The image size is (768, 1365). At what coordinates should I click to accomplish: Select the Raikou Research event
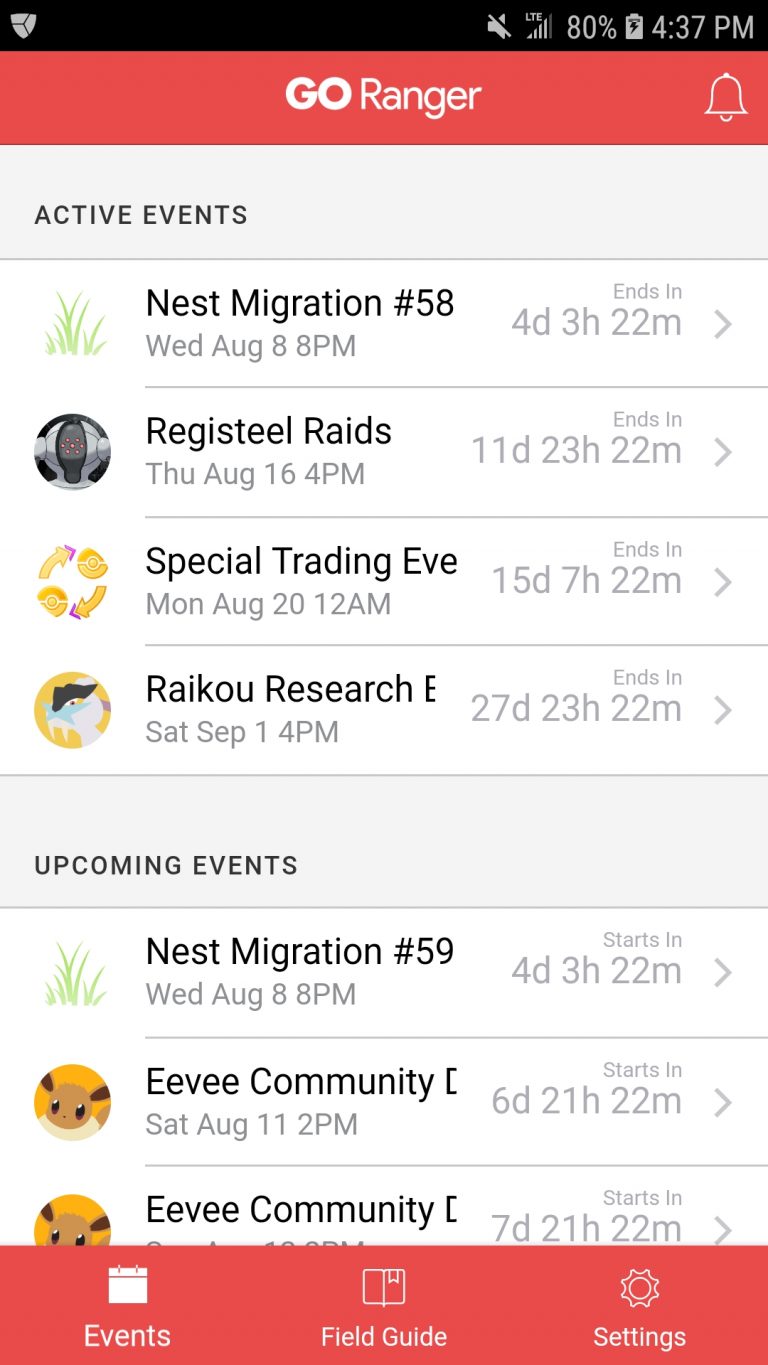coord(384,710)
